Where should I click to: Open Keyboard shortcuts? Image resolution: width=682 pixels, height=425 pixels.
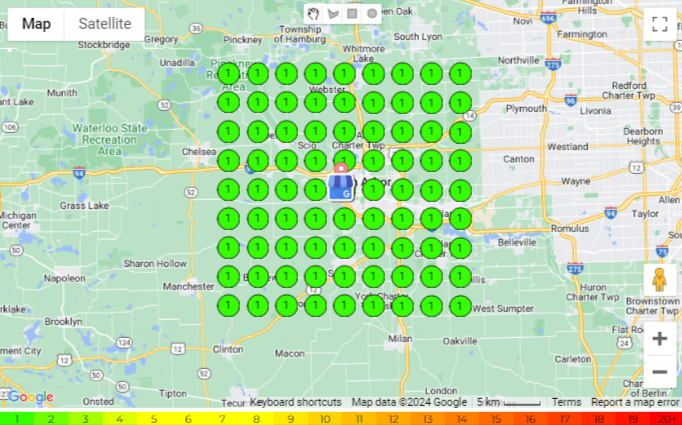[295, 402]
